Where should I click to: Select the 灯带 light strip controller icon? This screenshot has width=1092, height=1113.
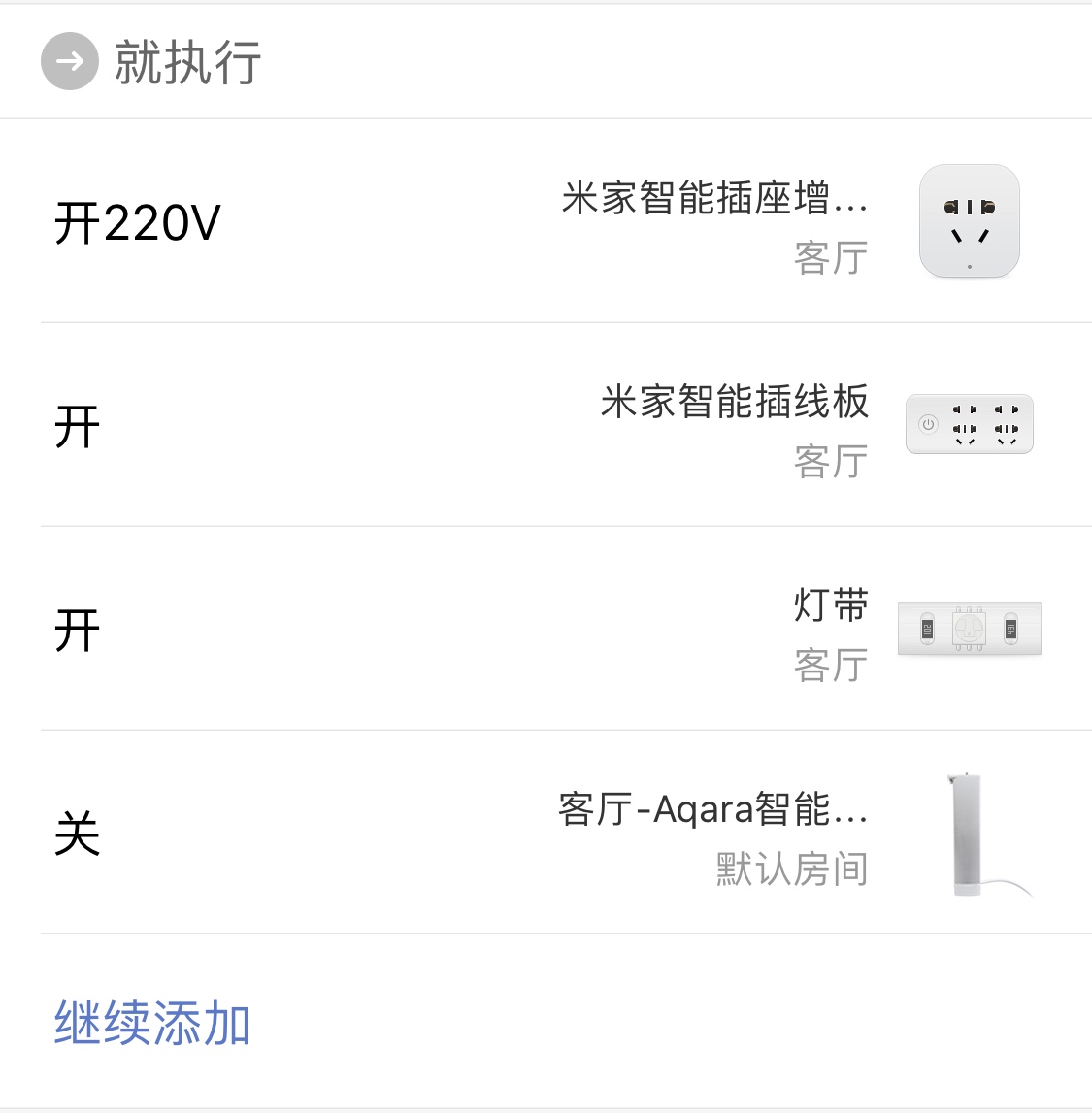coord(970,628)
